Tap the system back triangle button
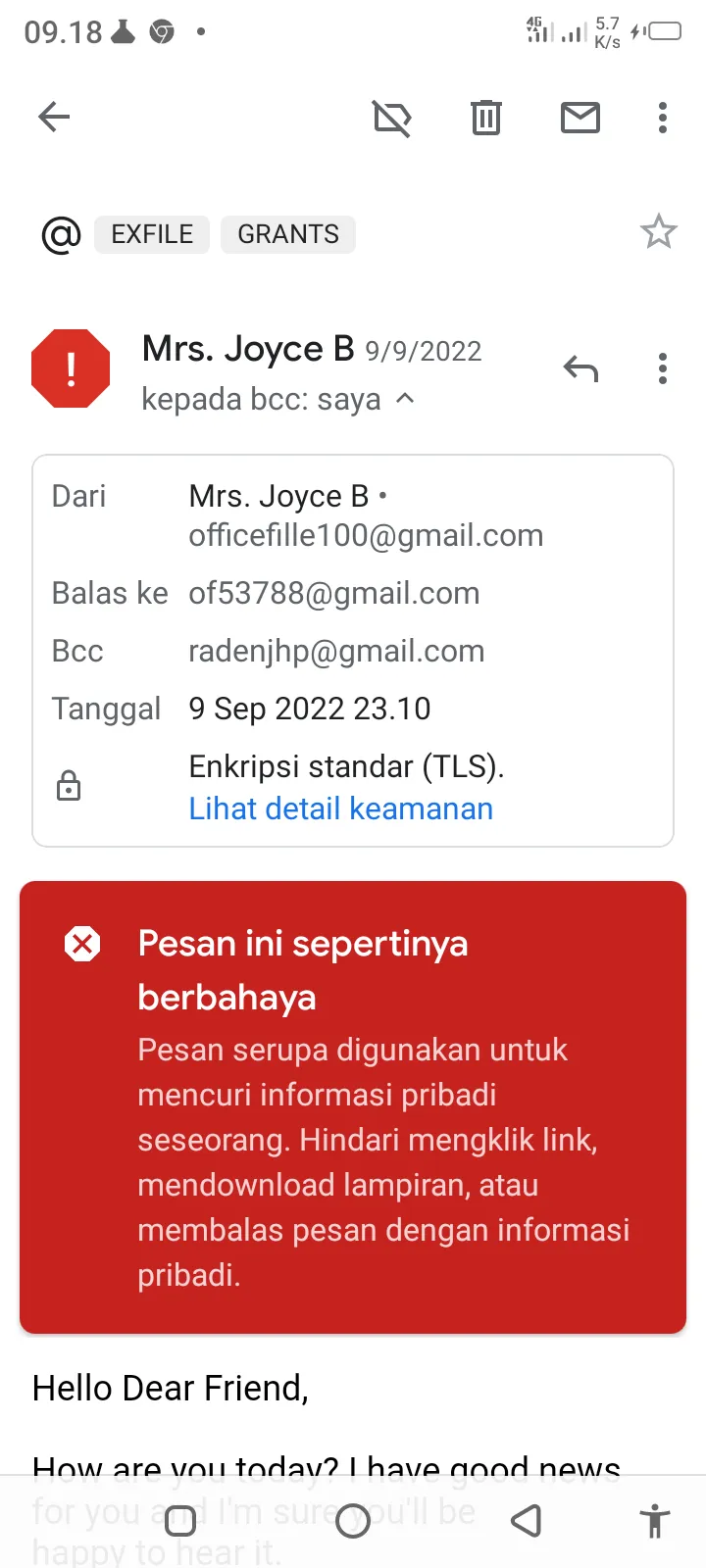Image resolution: width=706 pixels, height=1568 pixels. [x=527, y=1521]
